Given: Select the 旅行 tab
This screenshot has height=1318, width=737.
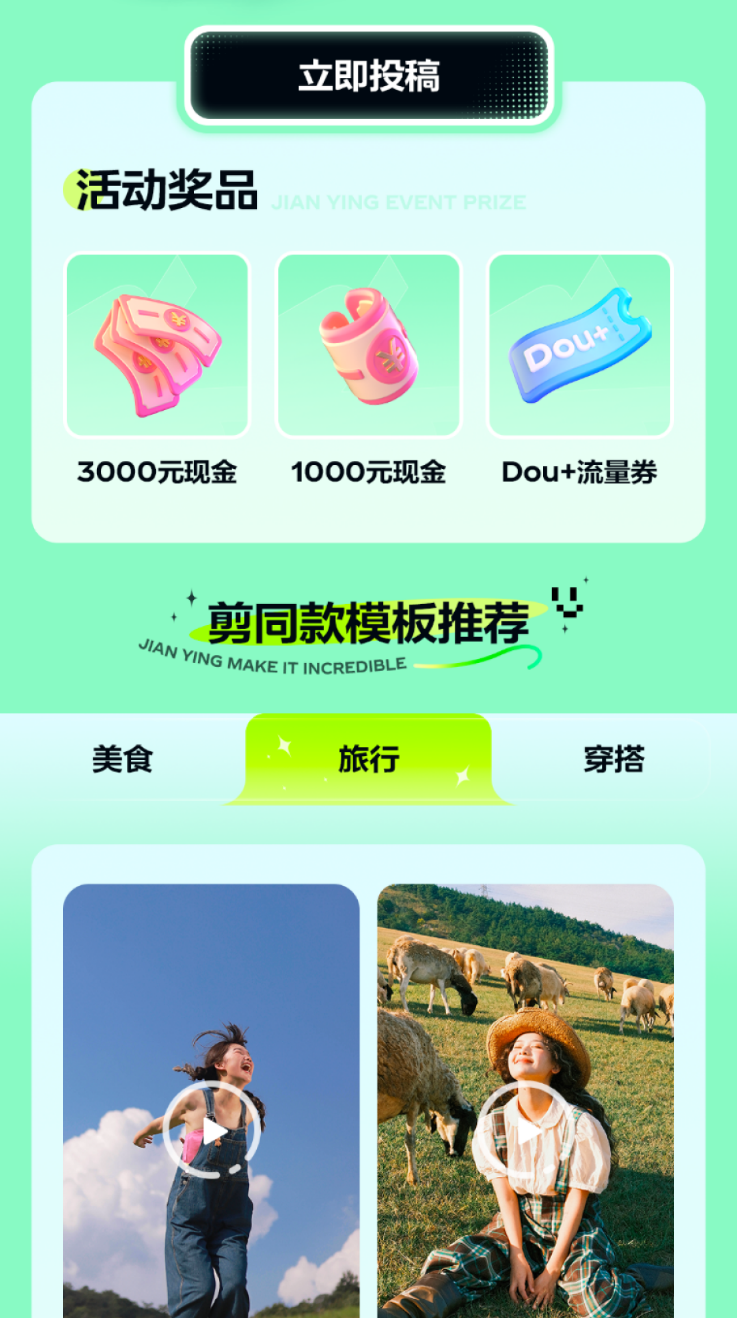Looking at the screenshot, I should [x=368, y=759].
